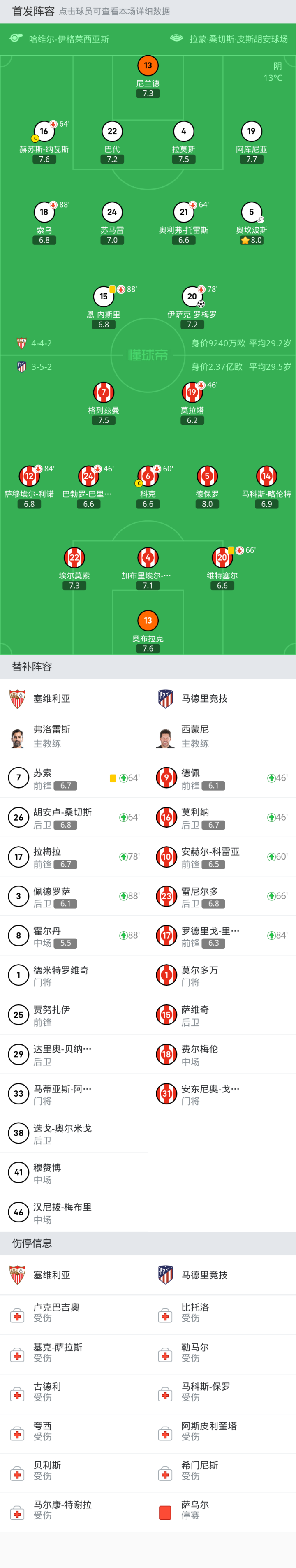
Task: Tap striker 伊萨克-罗梅罗
Action: [x=192, y=297]
